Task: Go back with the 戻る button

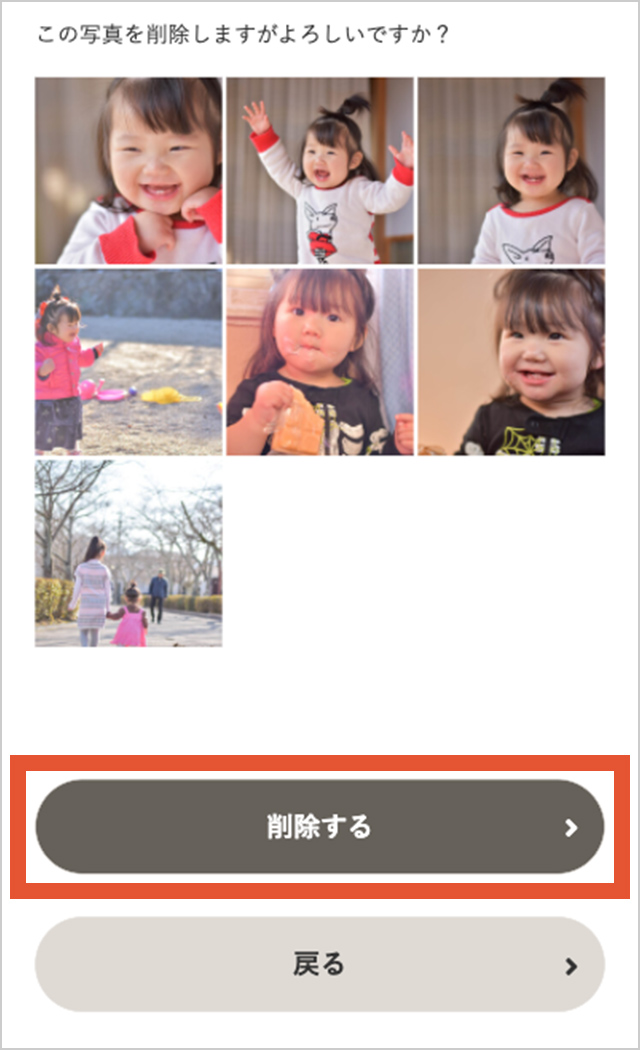Action: [319, 965]
